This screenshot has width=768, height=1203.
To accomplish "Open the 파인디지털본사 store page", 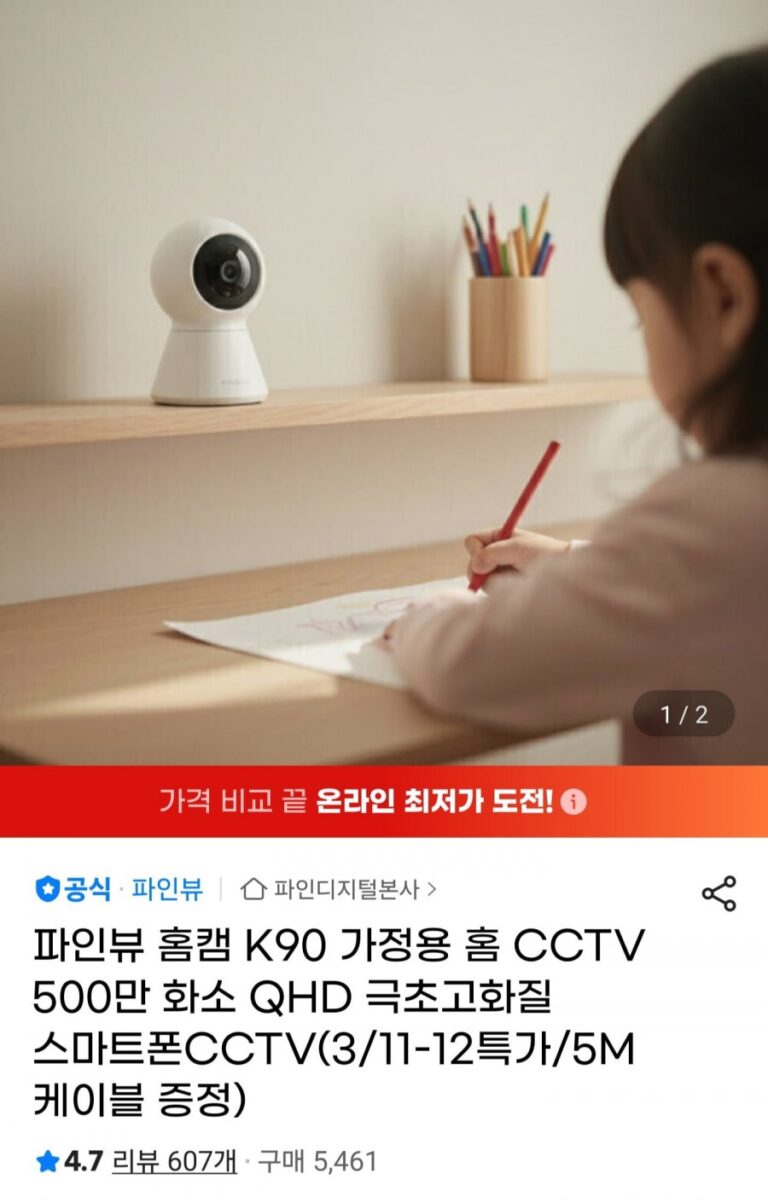I will click(x=339, y=888).
